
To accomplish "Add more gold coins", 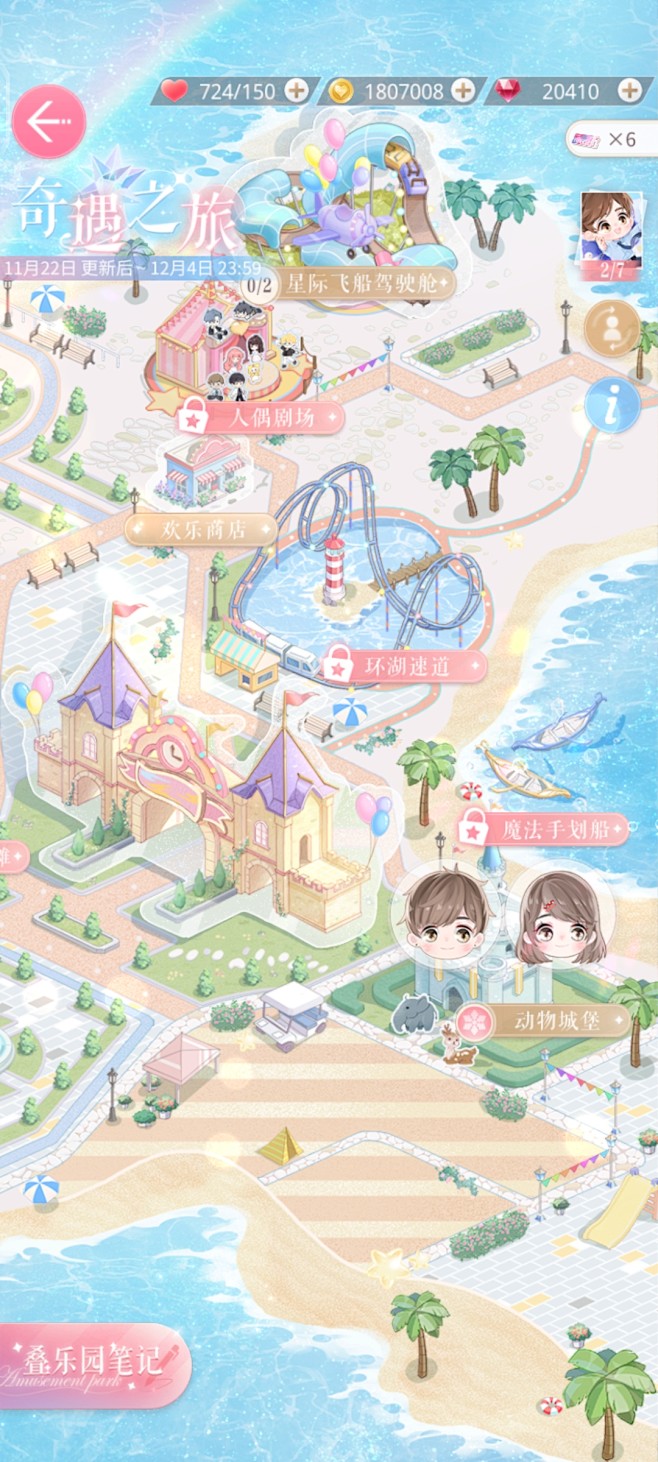I will pyautogui.click(x=463, y=90).
